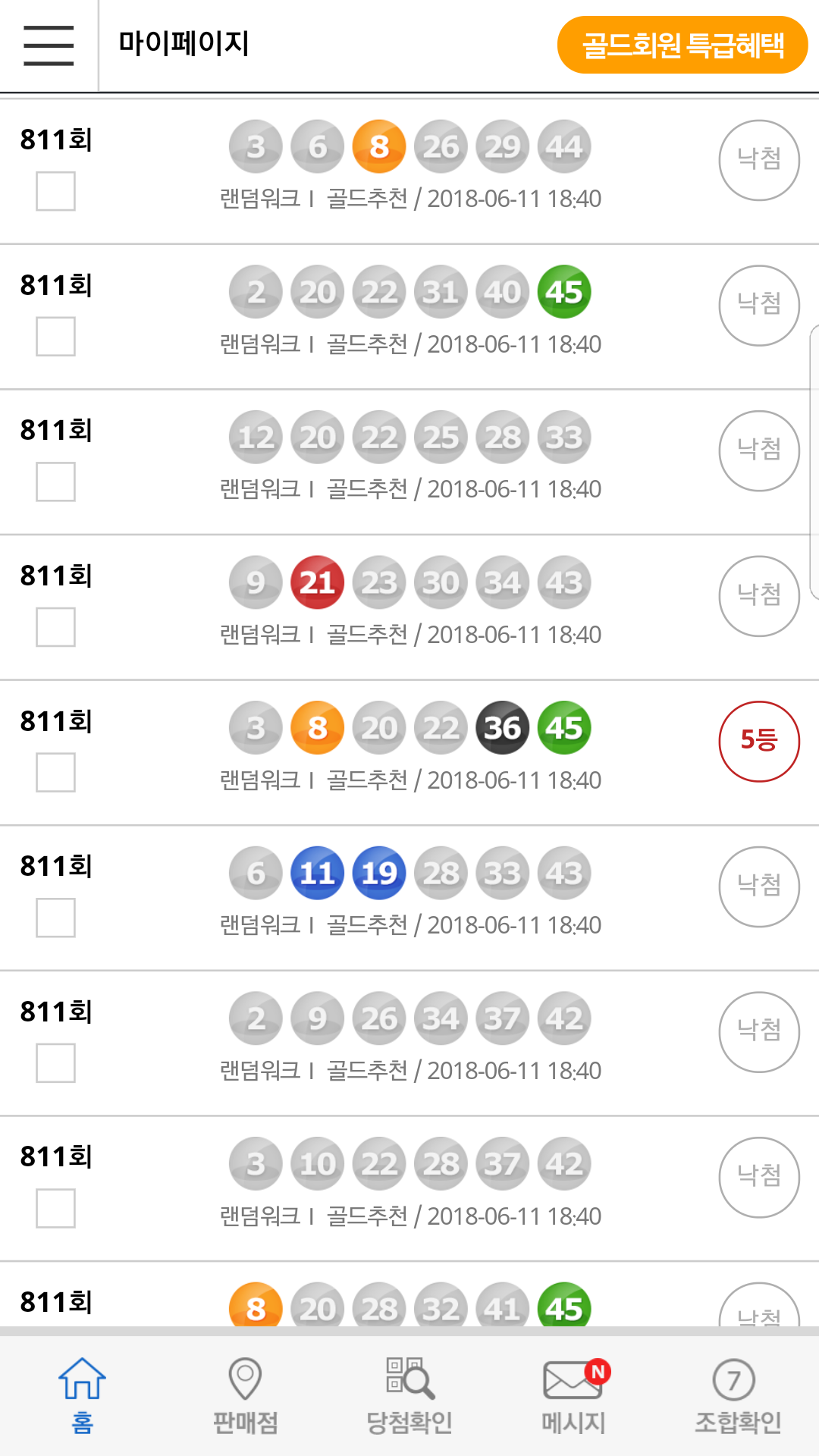Mark checkbox for combination 9, 21, 23, 30, 34, 43

coord(55,627)
